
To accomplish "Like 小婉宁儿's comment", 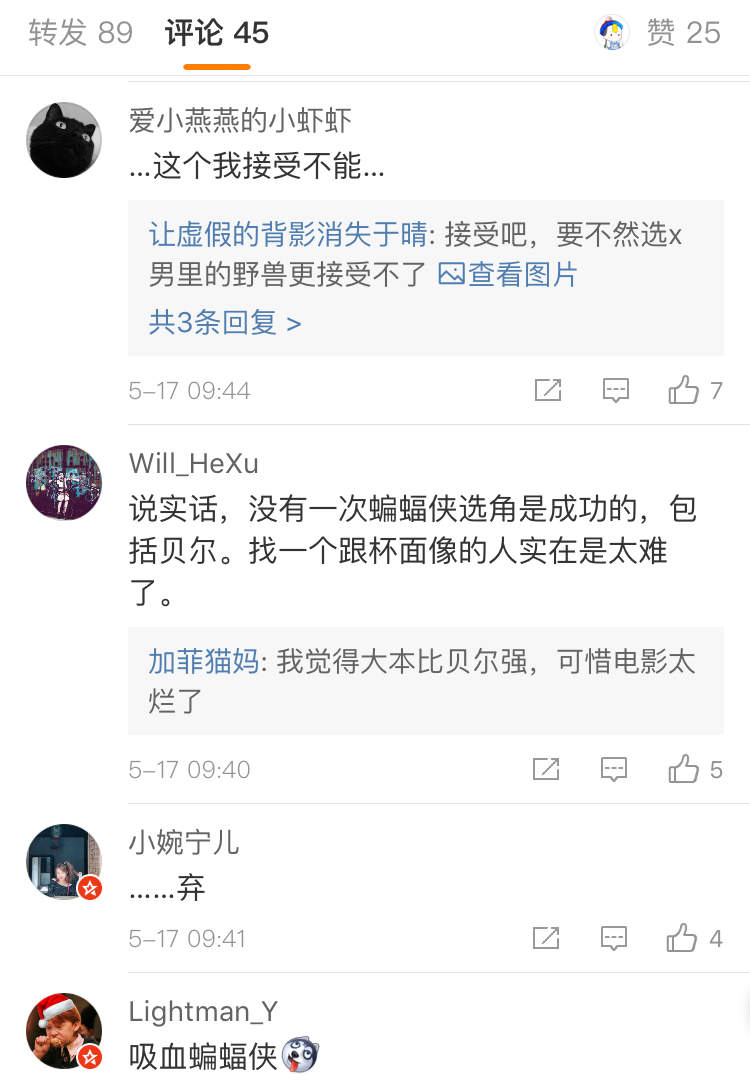I will (x=683, y=938).
